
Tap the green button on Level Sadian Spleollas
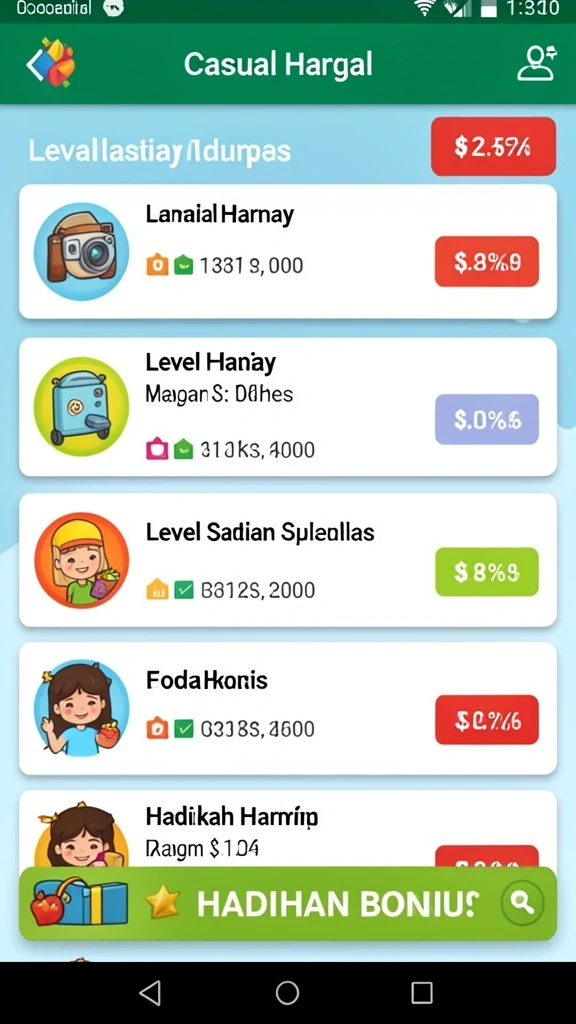tap(487, 572)
